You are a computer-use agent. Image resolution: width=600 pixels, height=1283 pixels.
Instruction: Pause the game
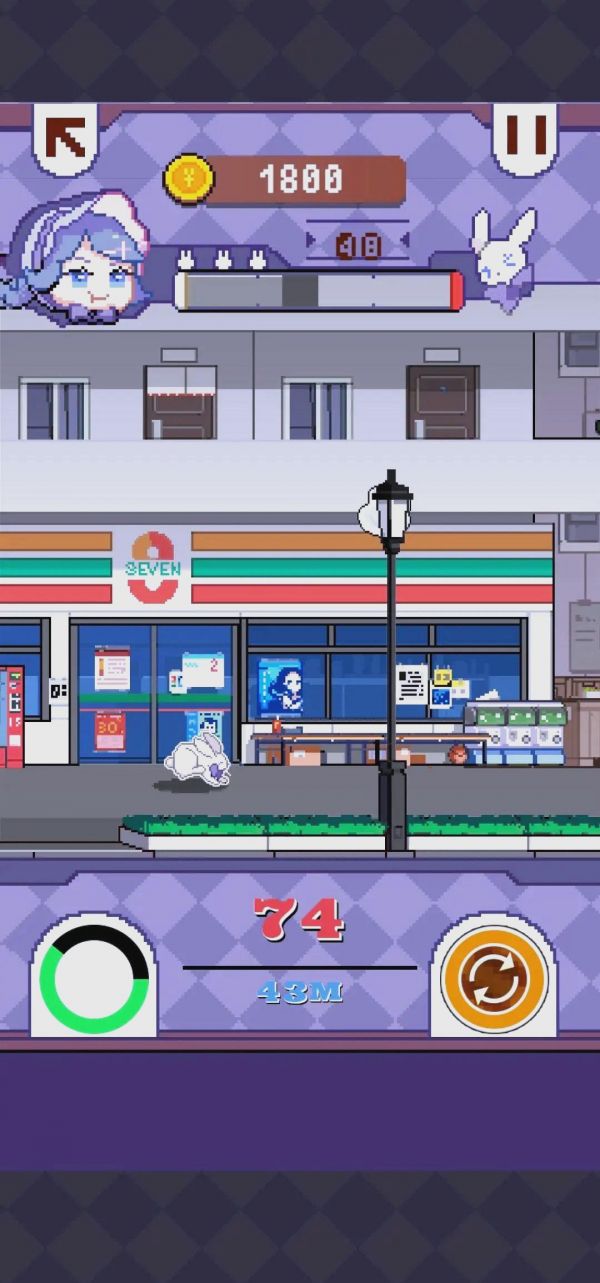[x=526, y=137]
